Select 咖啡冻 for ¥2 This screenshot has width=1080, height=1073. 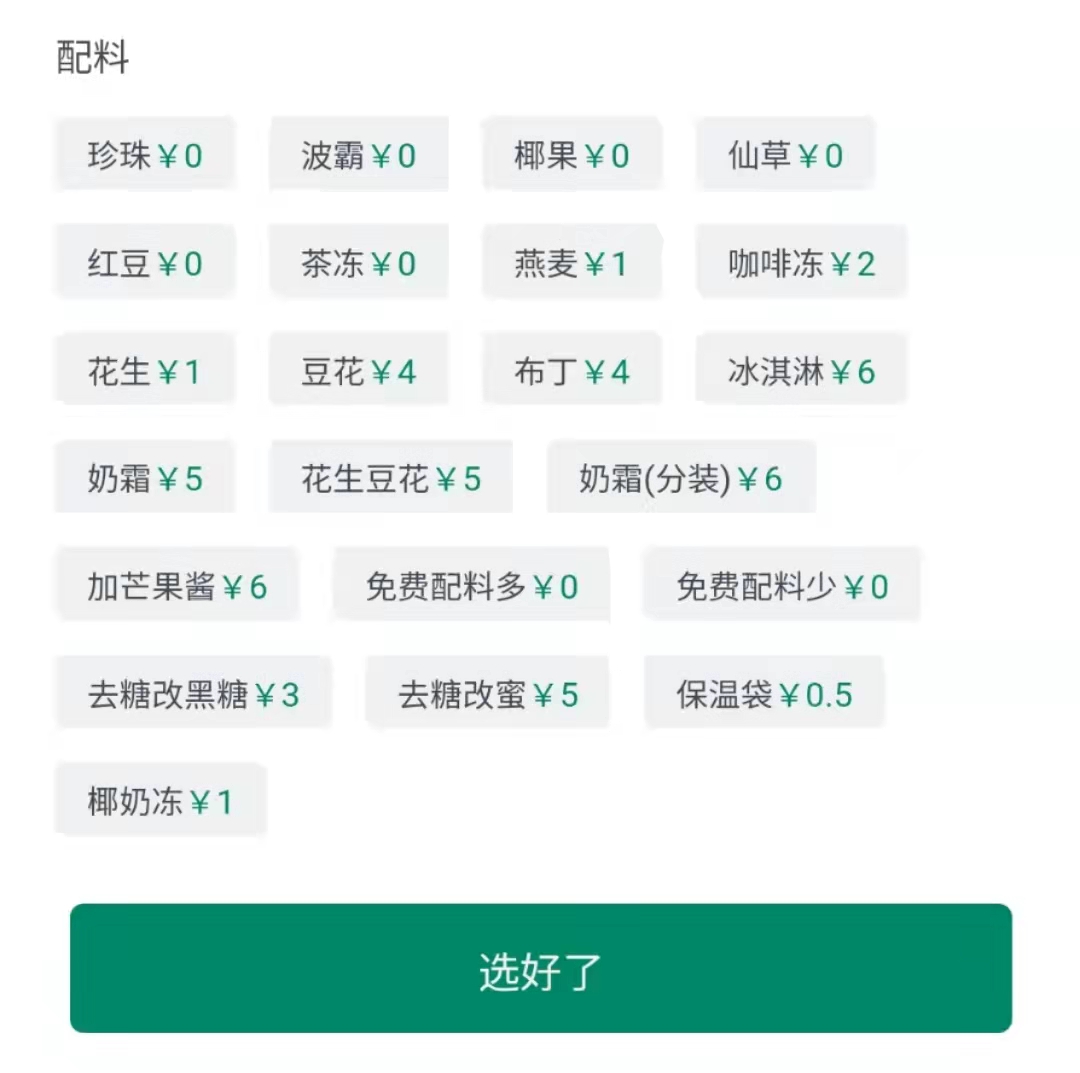click(801, 263)
